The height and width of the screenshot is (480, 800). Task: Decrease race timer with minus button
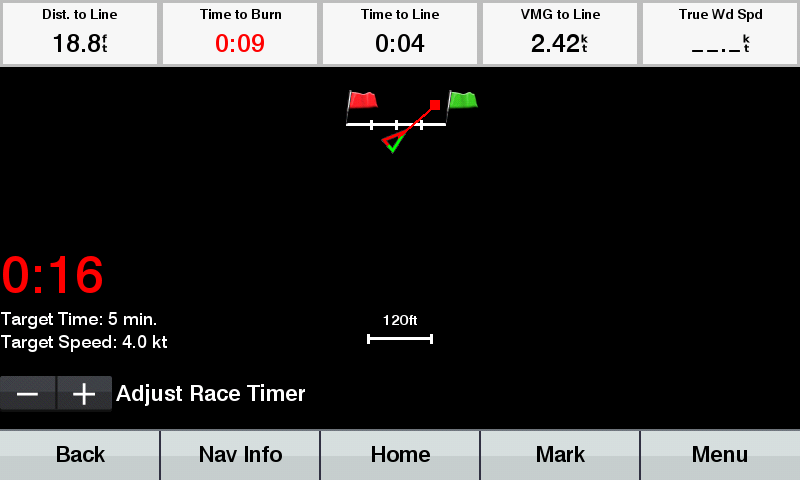coord(28,394)
